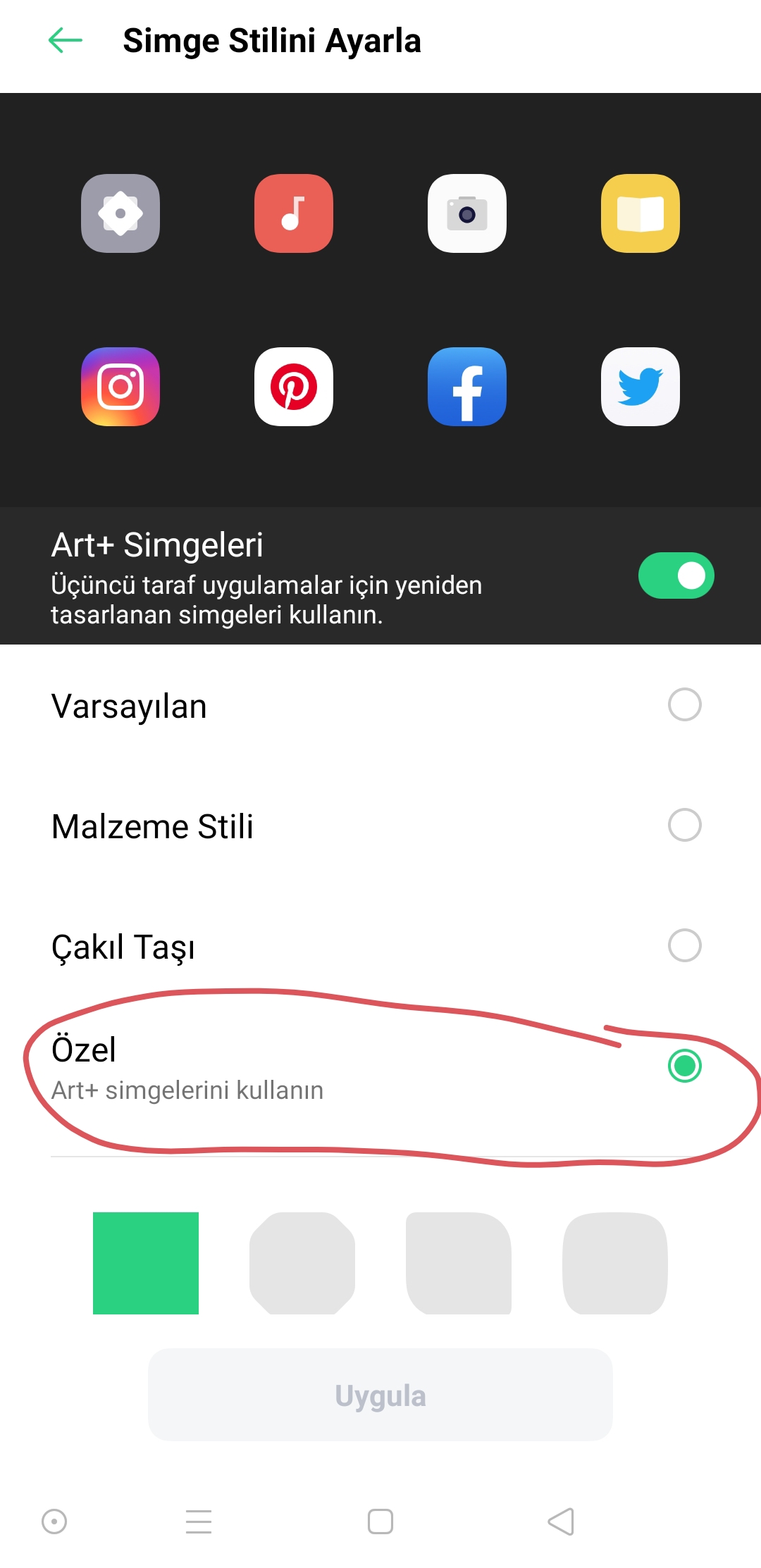761x1568 pixels.
Task: Tap the Uygula button
Action: (x=380, y=1395)
